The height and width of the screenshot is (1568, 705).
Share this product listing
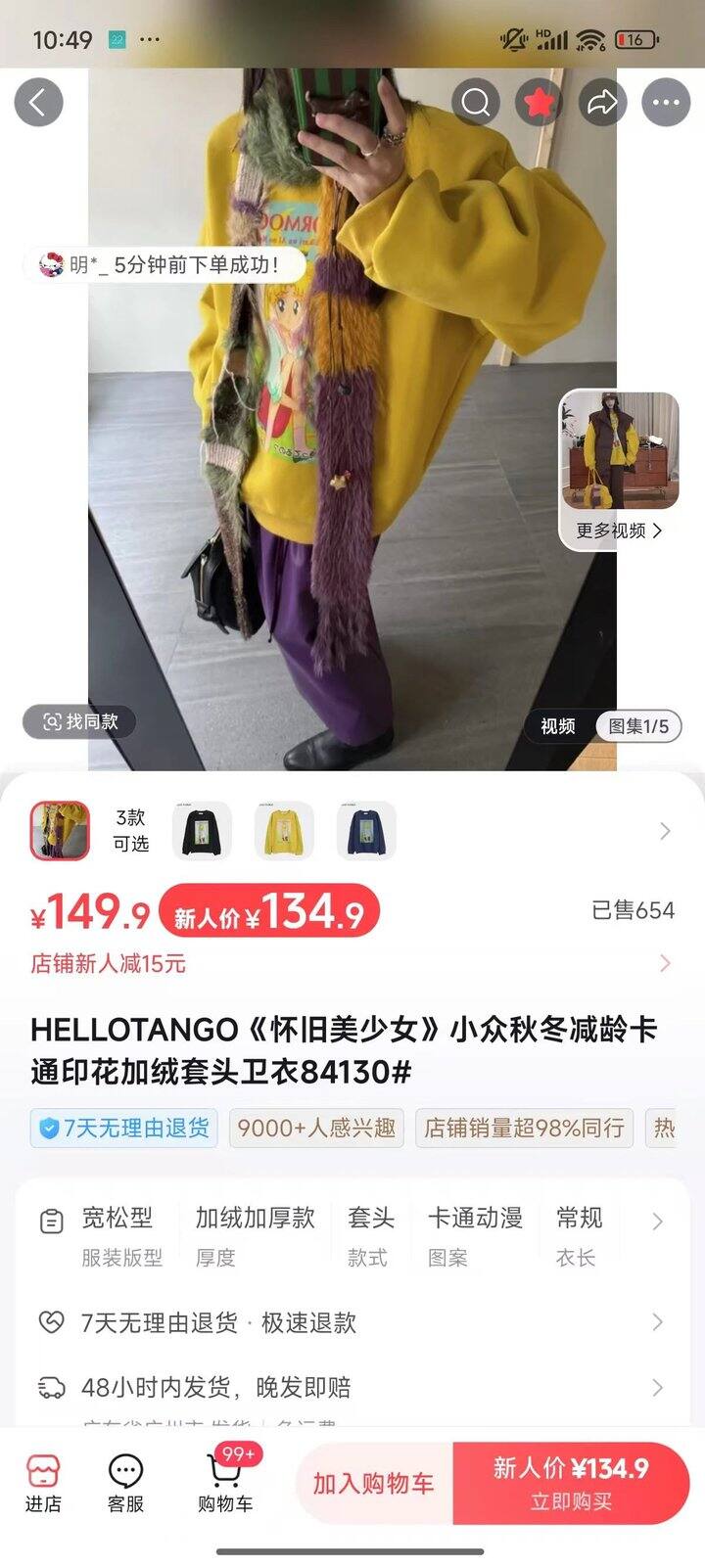pos(602,102)
